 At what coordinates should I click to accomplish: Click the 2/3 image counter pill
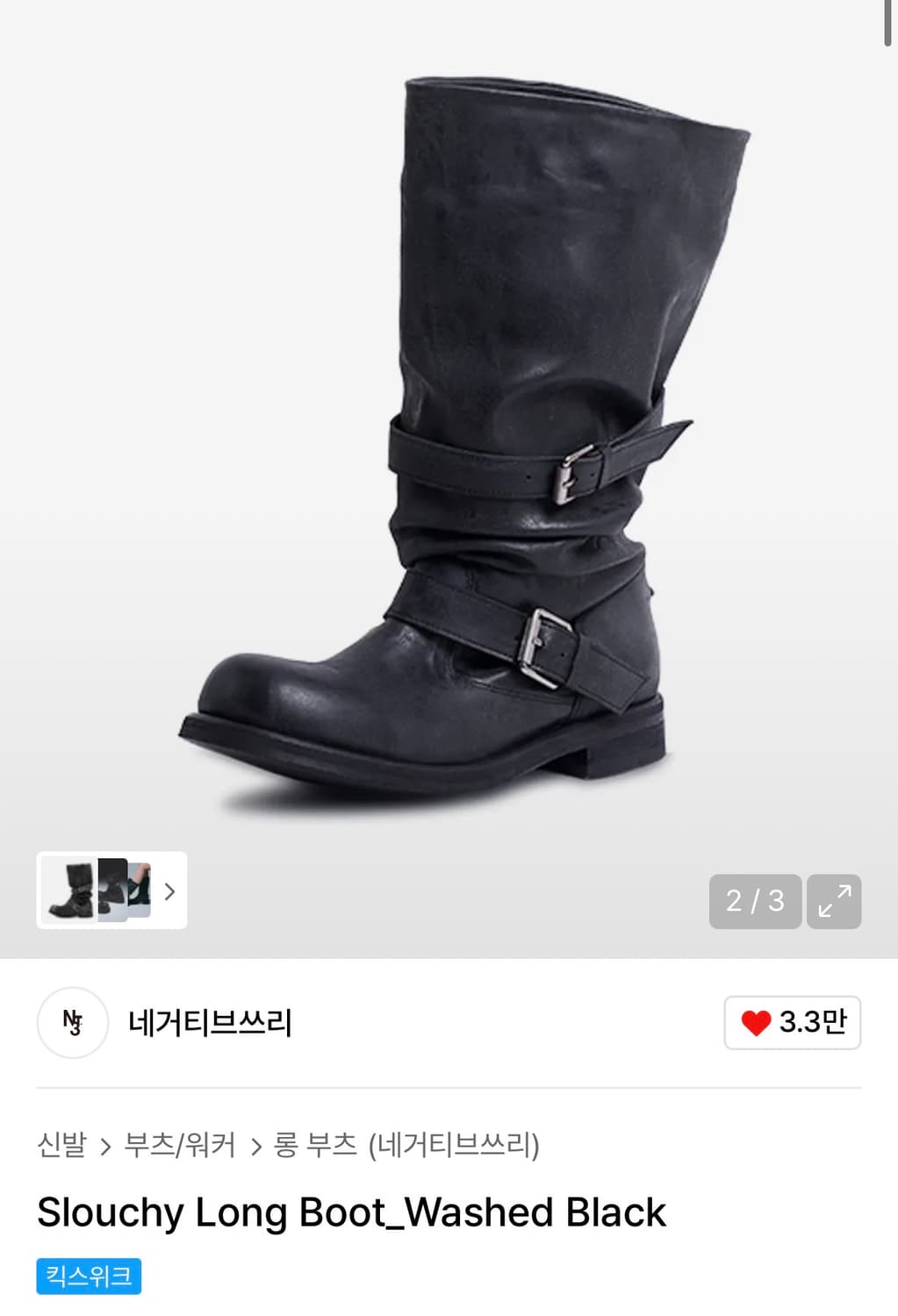pos(753,901)
